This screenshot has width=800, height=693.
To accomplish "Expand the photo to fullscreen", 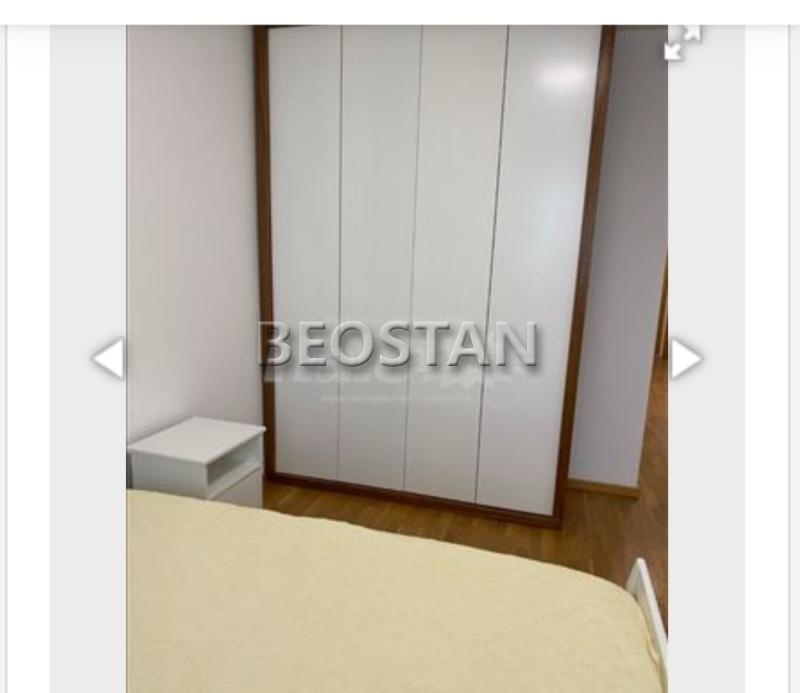I will [x=683, y=43].
